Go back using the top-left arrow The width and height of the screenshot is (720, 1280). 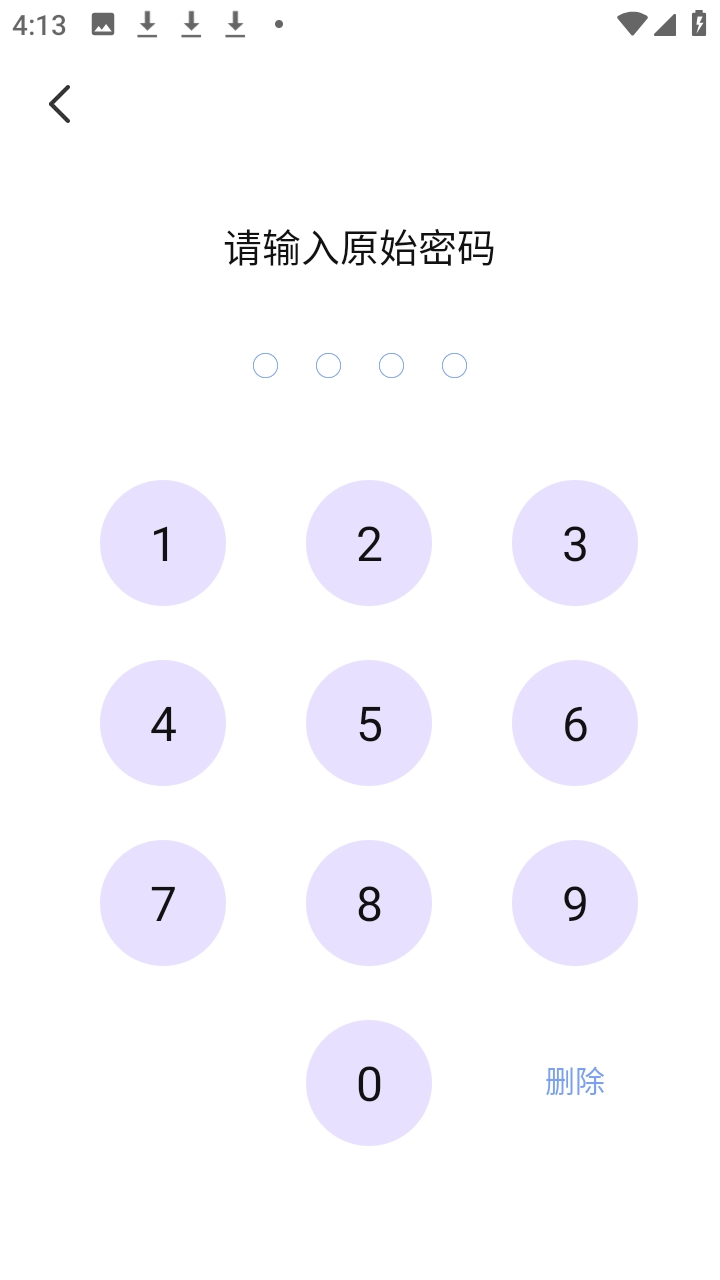60,104
